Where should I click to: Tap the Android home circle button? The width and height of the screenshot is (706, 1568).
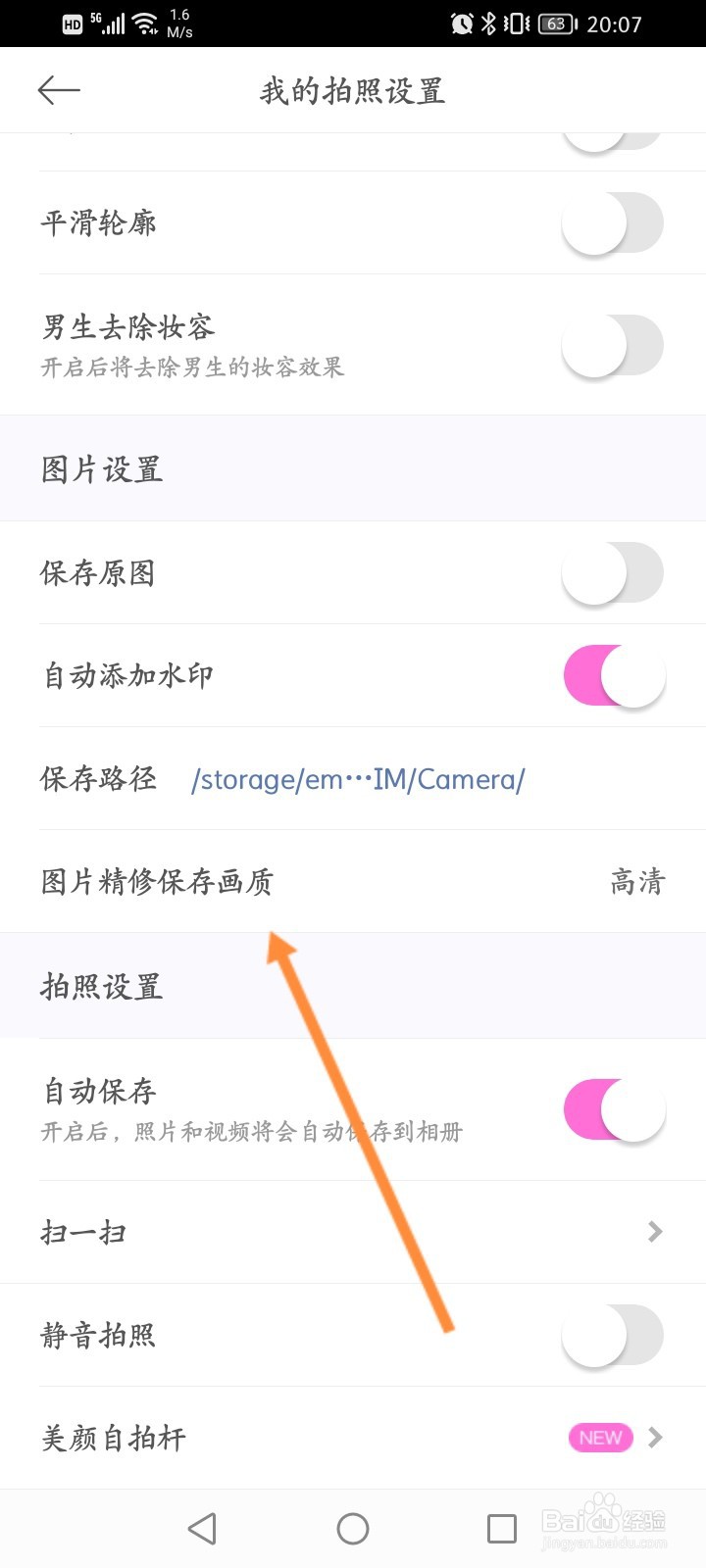pyautogui.click(x=352, y=1528)
